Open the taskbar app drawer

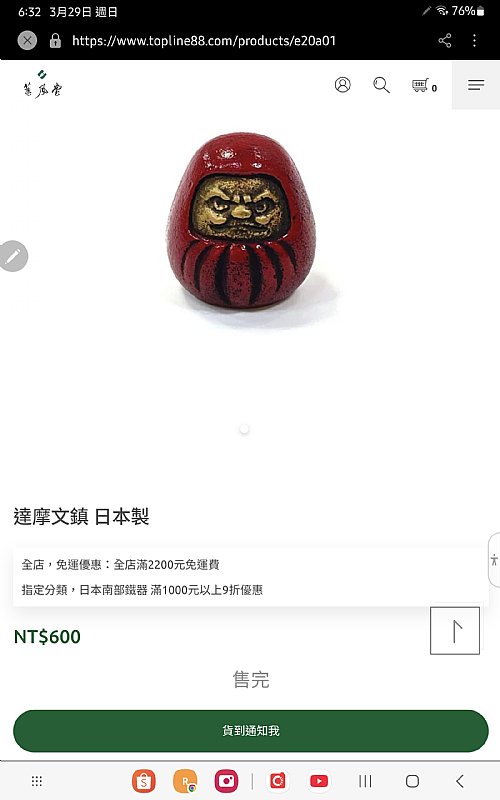(37, 781)
